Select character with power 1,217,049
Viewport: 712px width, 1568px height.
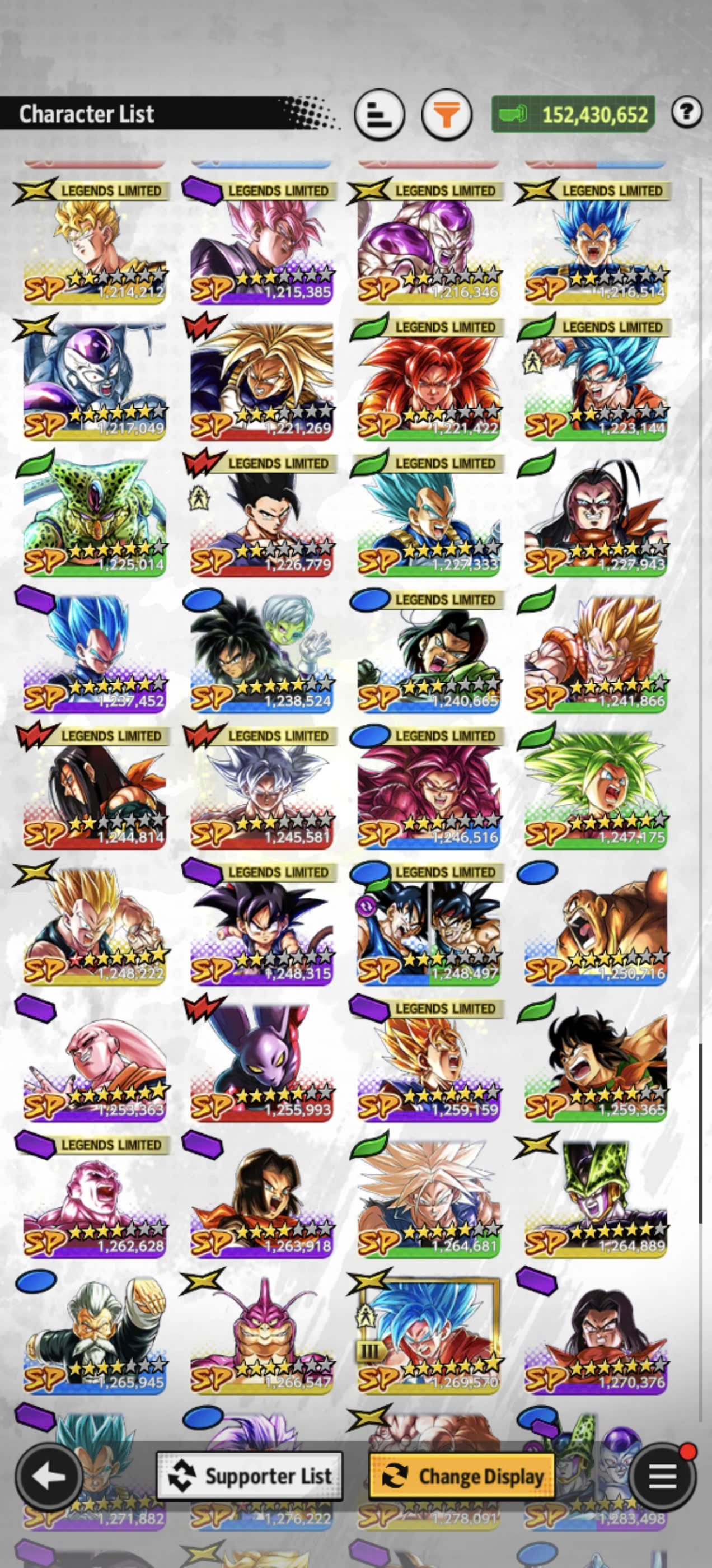click(x=95, y=379)
